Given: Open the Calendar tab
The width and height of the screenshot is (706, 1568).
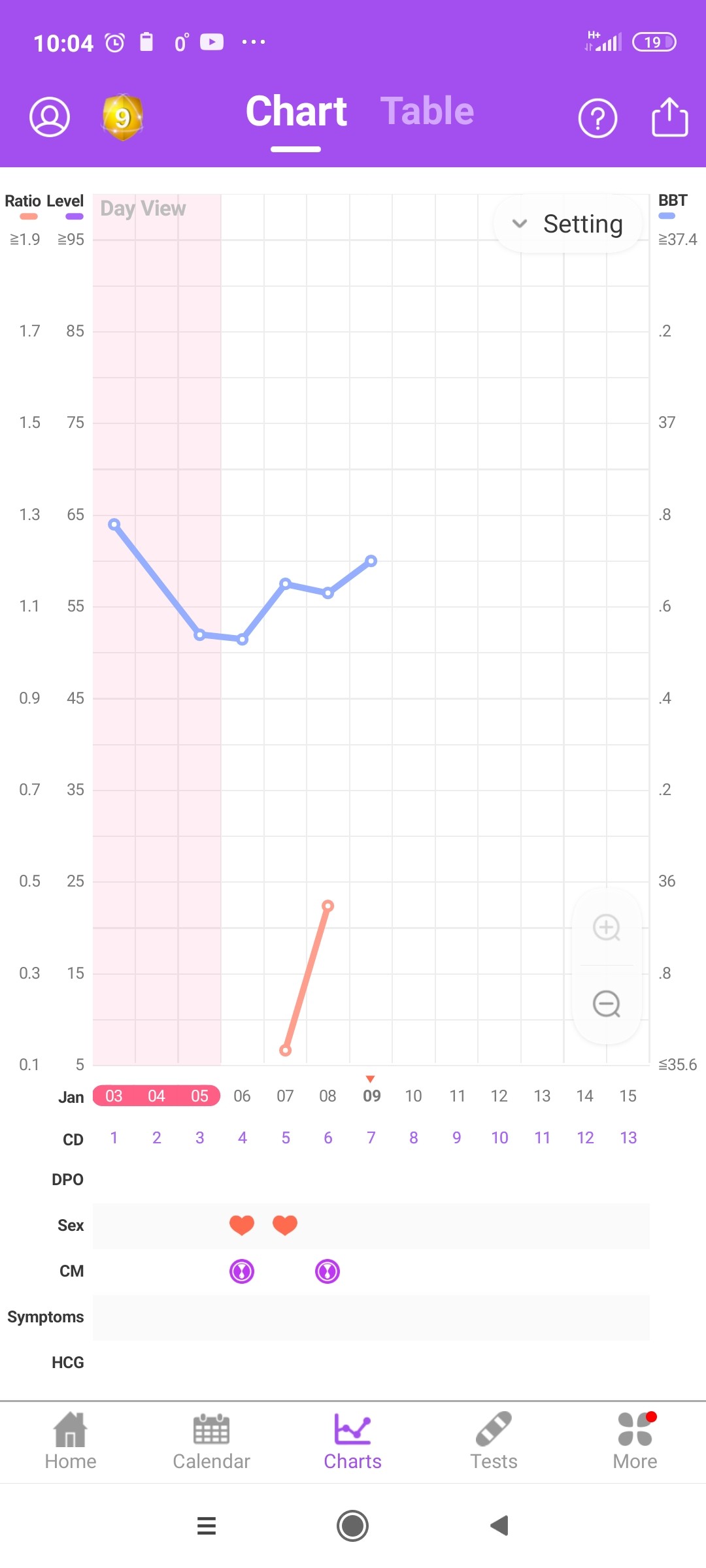Looking at the screenshot, I should pos(211,1441).
